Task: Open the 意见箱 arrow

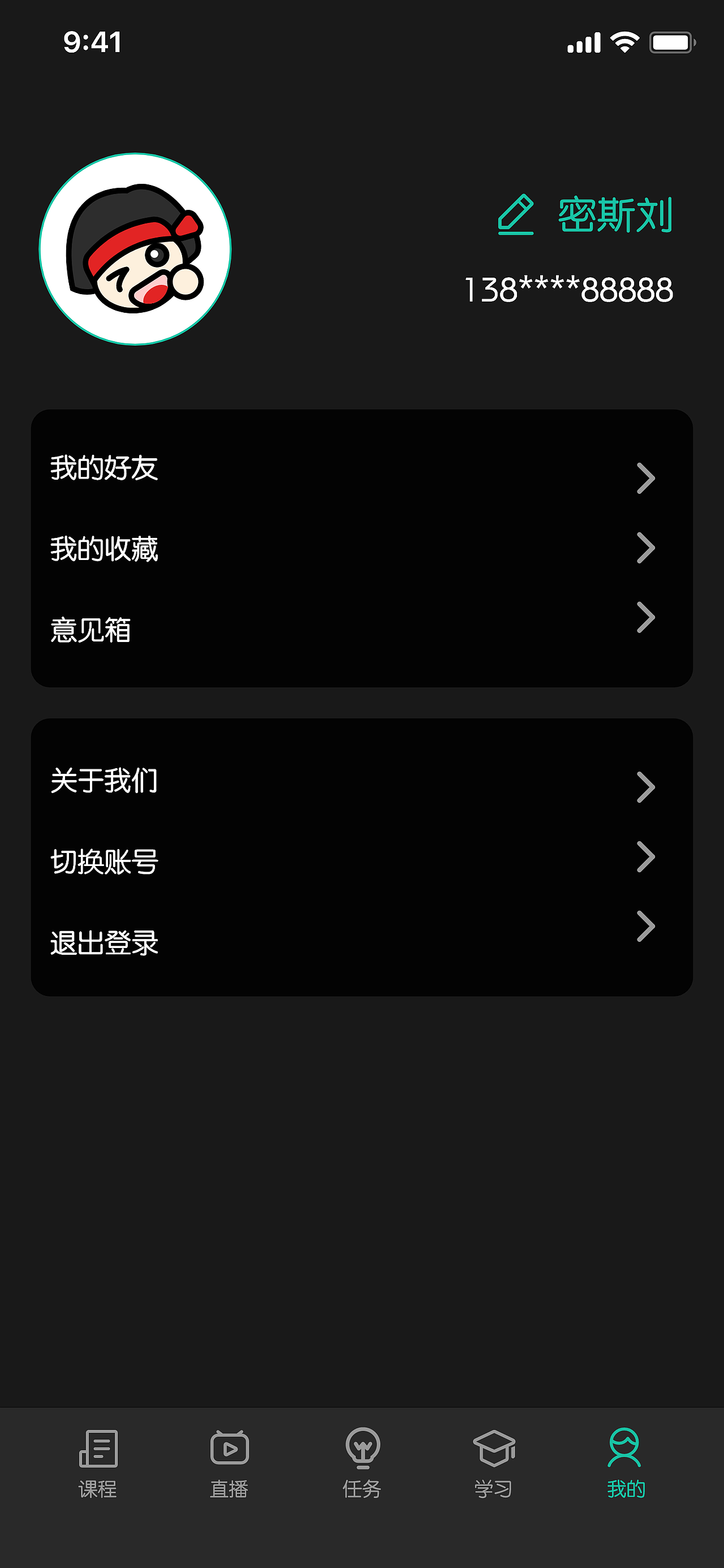Action: click(x=645, y=618)
